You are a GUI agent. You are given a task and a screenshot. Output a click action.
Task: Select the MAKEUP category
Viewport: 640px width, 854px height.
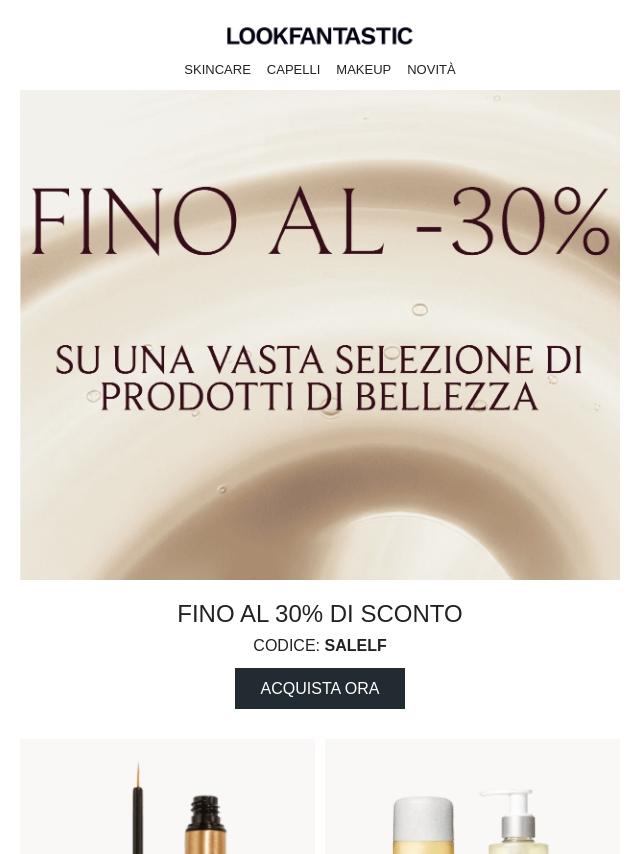click(x=363, y=70)
